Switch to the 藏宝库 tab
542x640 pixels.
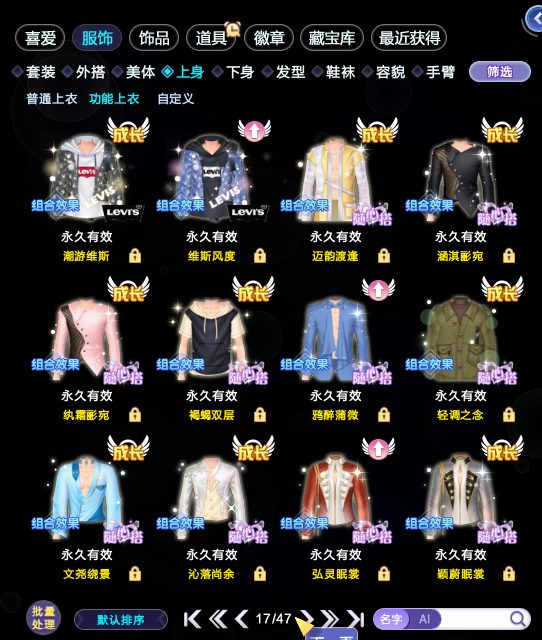[331, 38]
